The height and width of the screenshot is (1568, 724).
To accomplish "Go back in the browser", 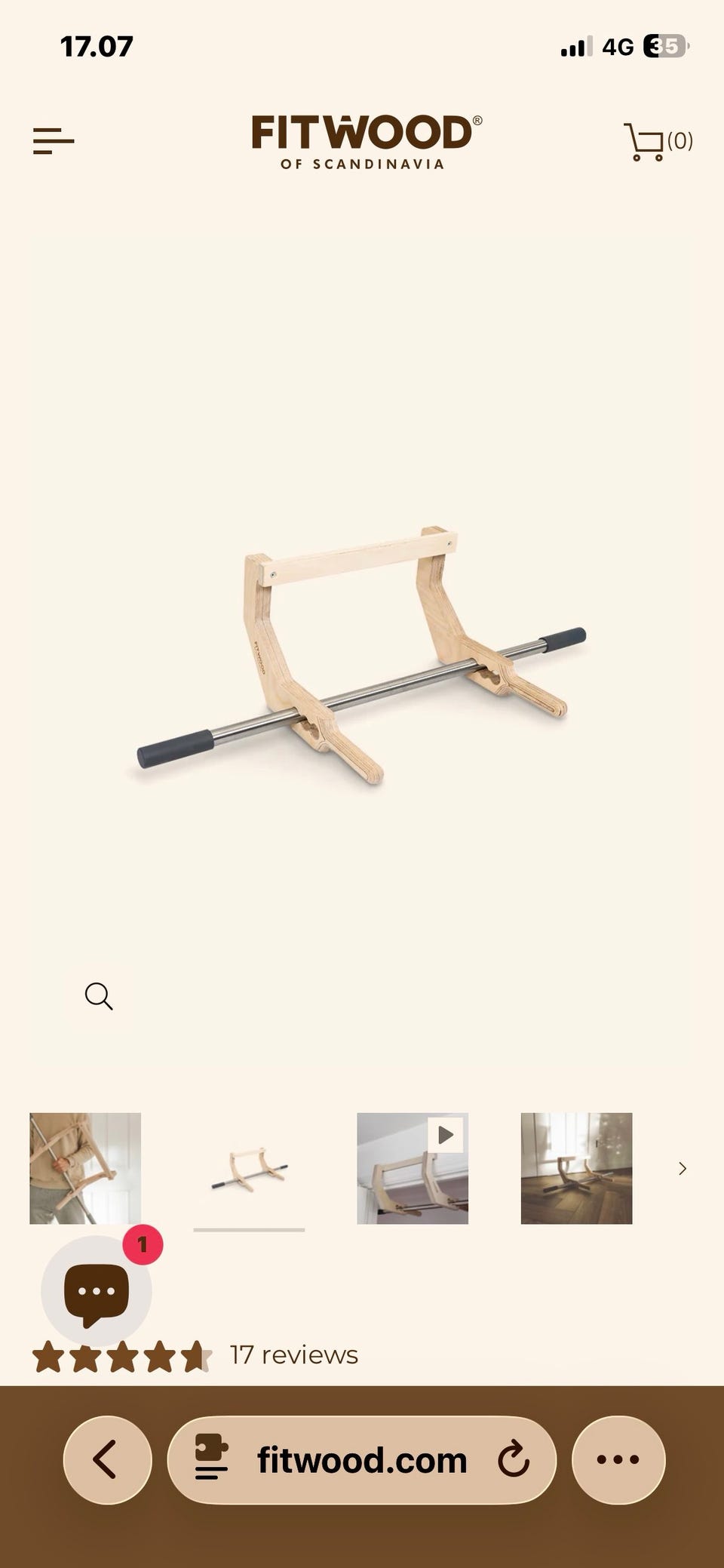I will coord(107,1460).
